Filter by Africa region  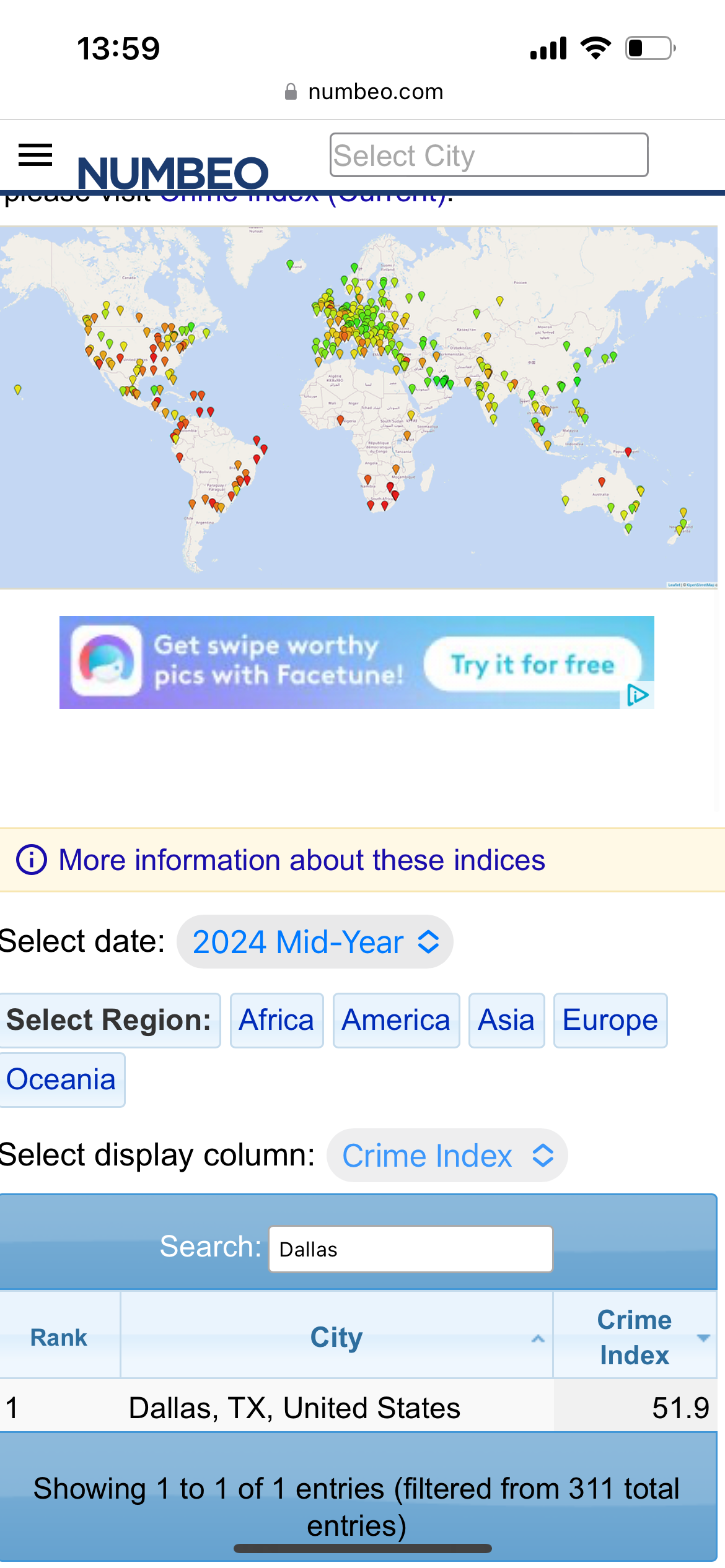(x=276, y=1020)
